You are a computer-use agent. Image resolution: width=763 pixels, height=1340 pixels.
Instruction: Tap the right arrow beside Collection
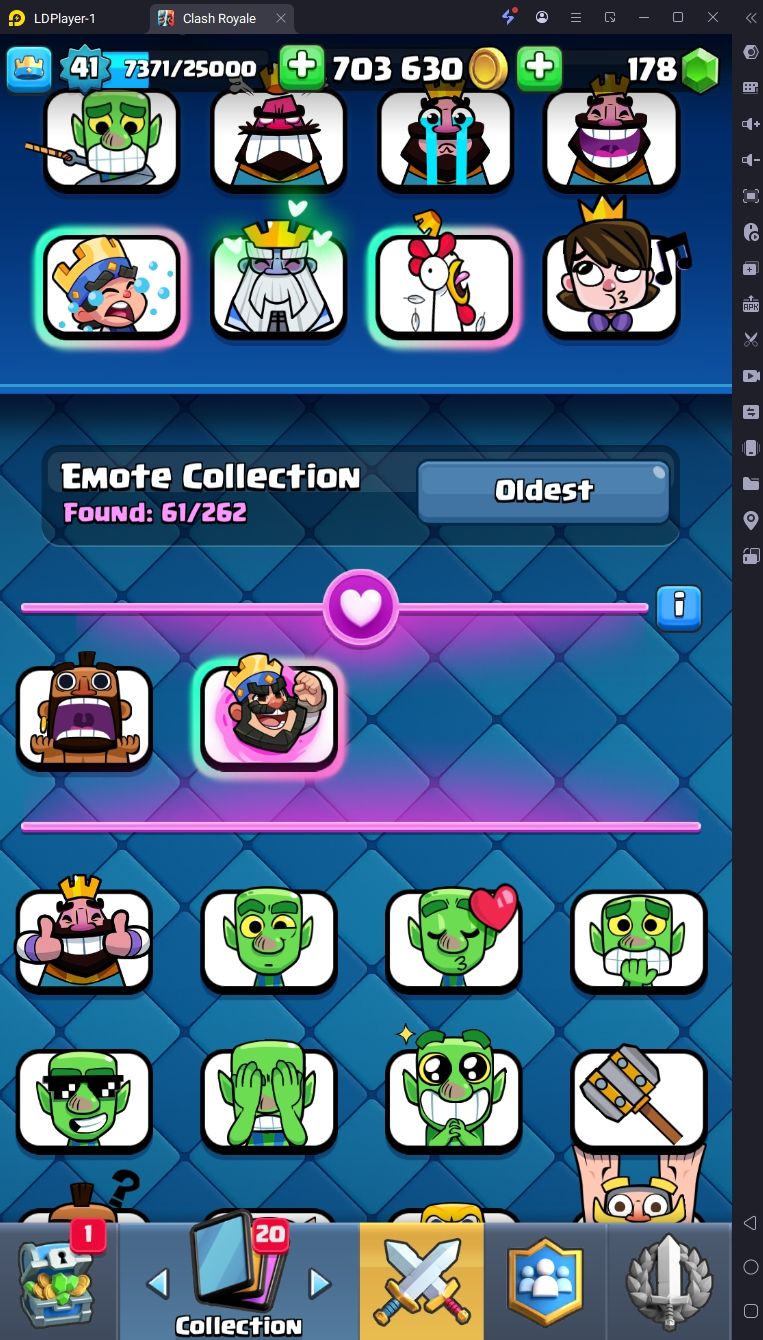319,1283
